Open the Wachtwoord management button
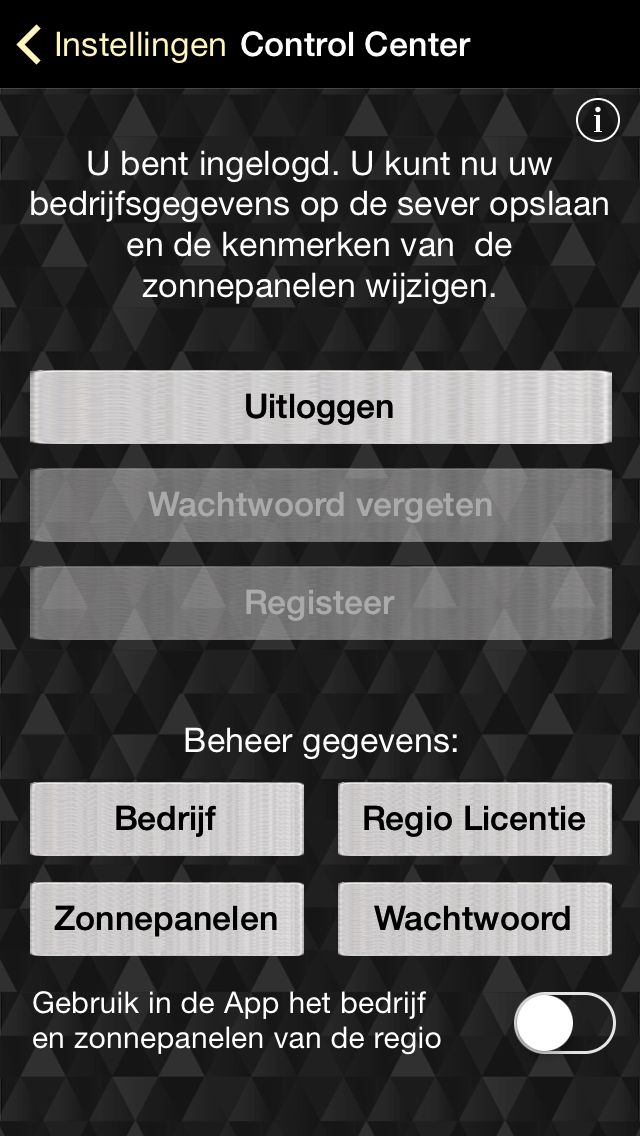640x1136 pixels. [475, 919]
